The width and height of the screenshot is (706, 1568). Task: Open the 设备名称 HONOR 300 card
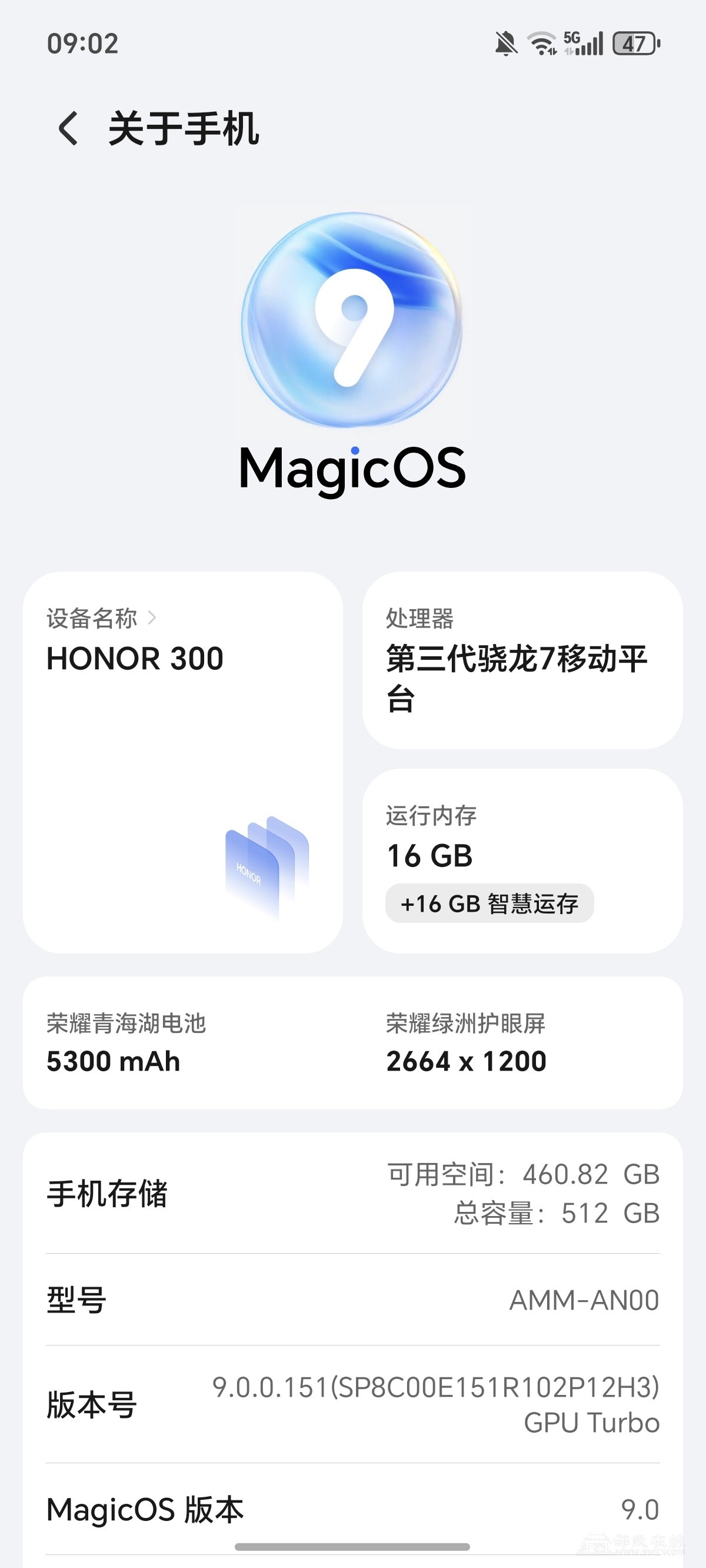click(182, 762)
